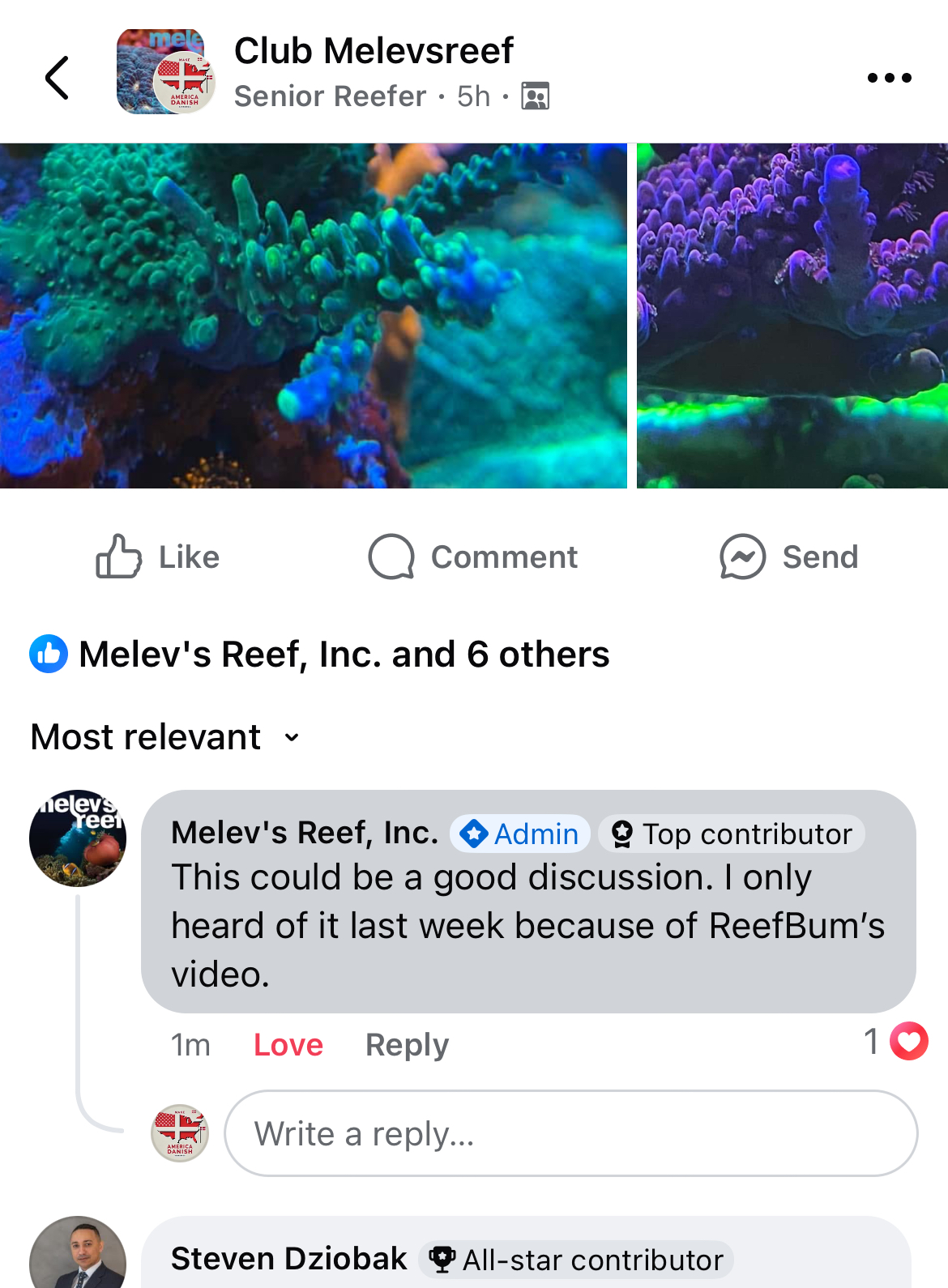948x1288 pixels.
Task: Comment on this post
Action: pos(473,557)
